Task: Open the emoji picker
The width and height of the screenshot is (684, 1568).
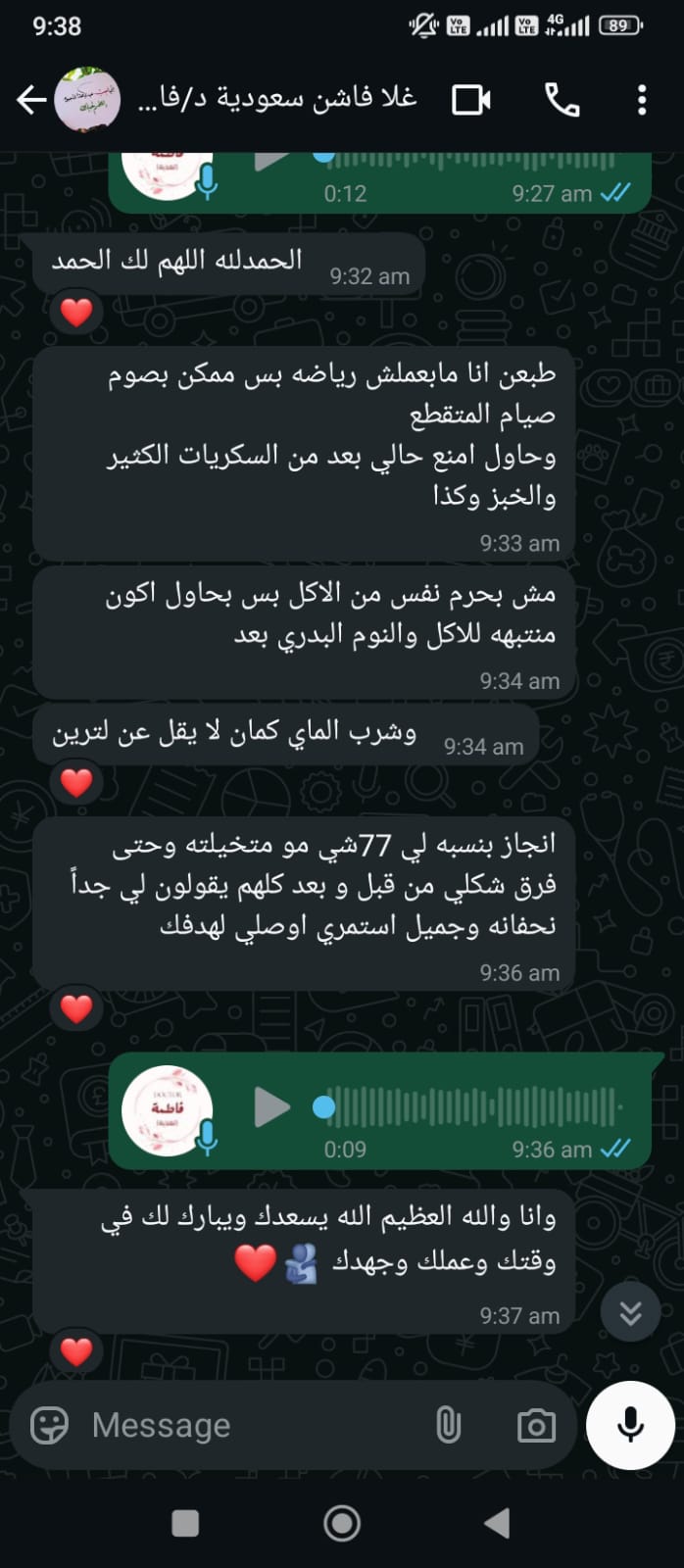Action: [x=49, y=1425]
